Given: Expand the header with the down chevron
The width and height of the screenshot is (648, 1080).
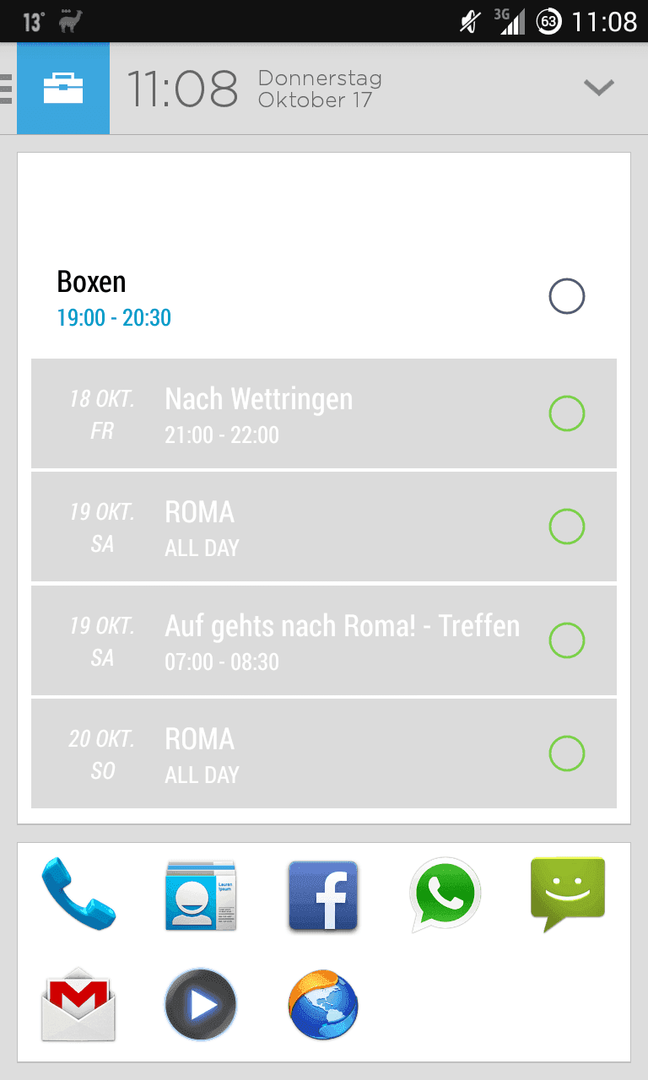Looking at the screenshot, I should [598, 87].
